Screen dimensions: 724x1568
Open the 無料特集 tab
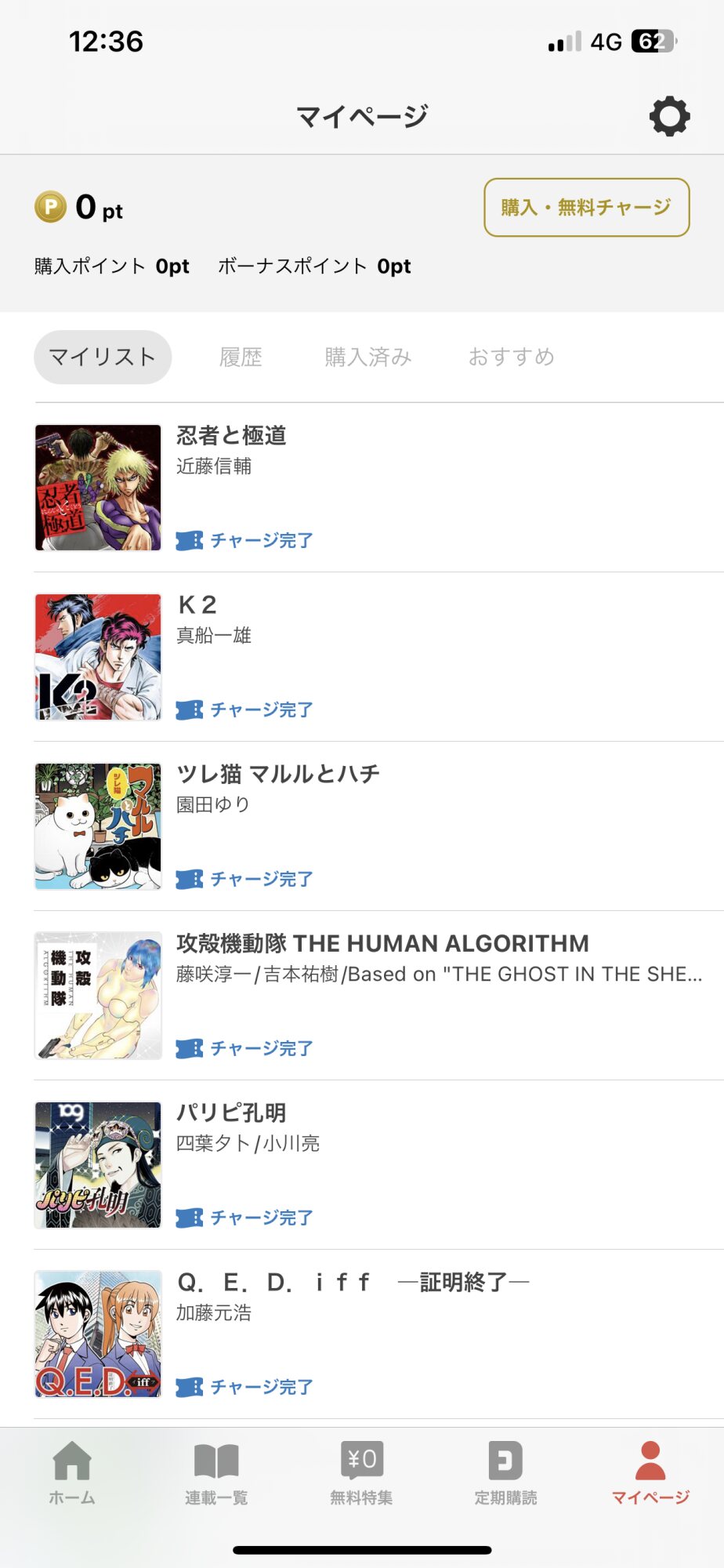coord(361,1473)
